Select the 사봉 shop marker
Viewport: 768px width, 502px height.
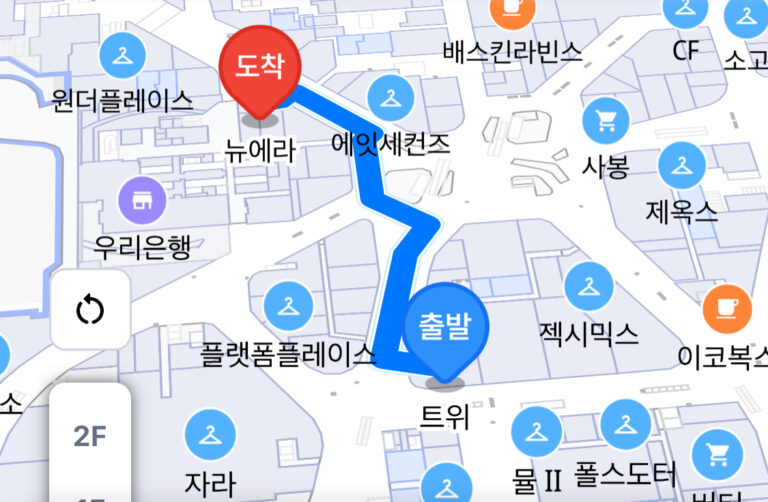605,121
